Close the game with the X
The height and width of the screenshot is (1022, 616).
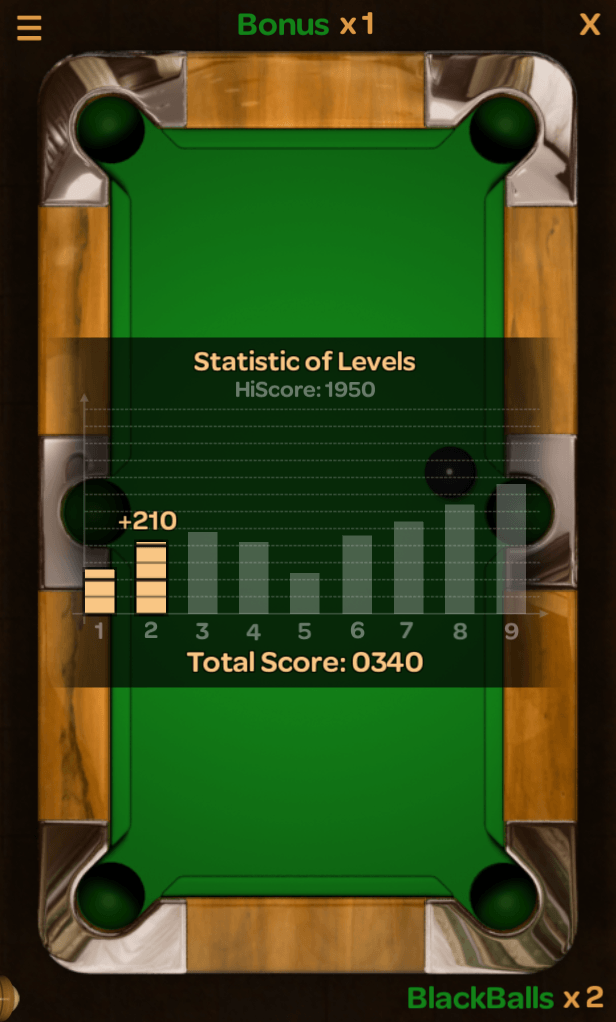point(590,25)
